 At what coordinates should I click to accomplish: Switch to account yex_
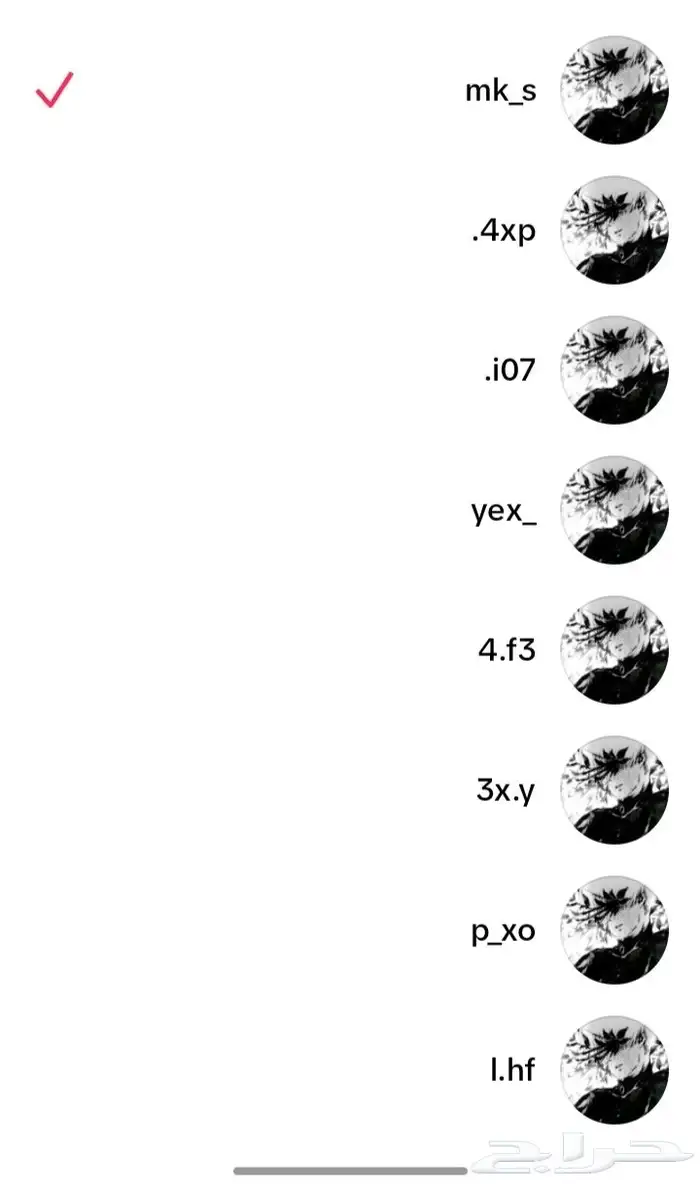tap(504, 511)
